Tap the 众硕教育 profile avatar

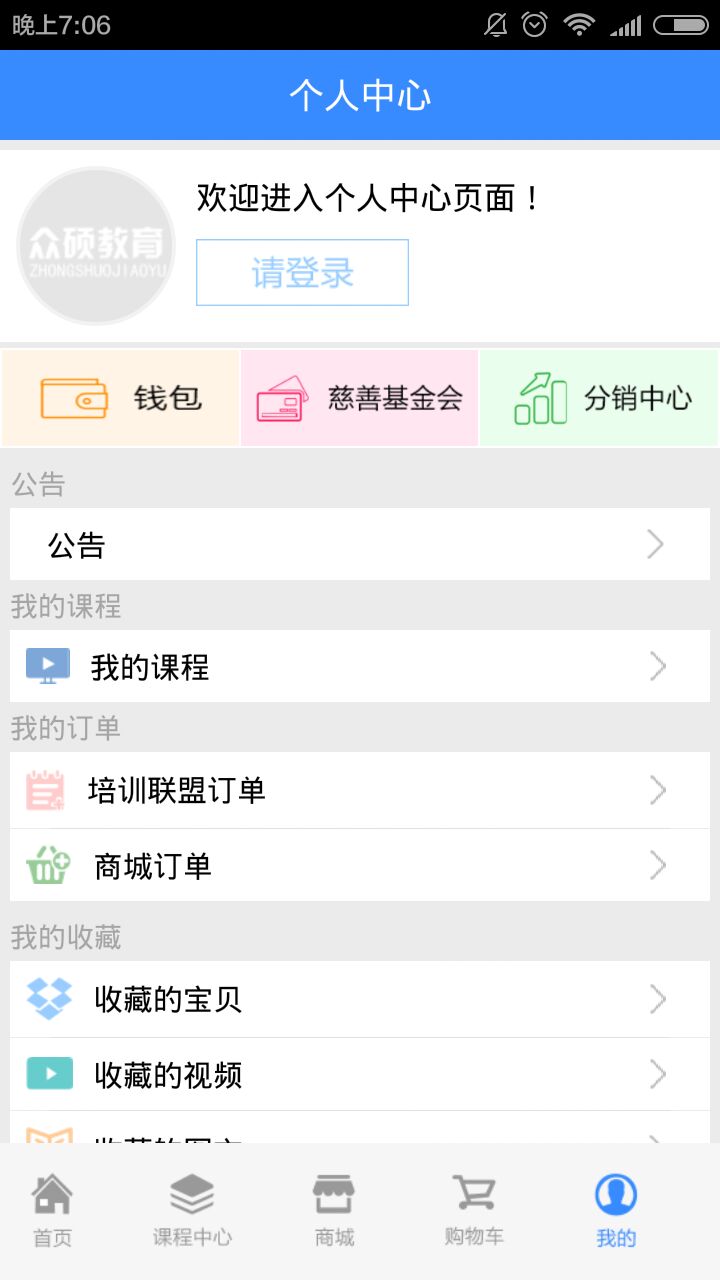coord(96,246)
